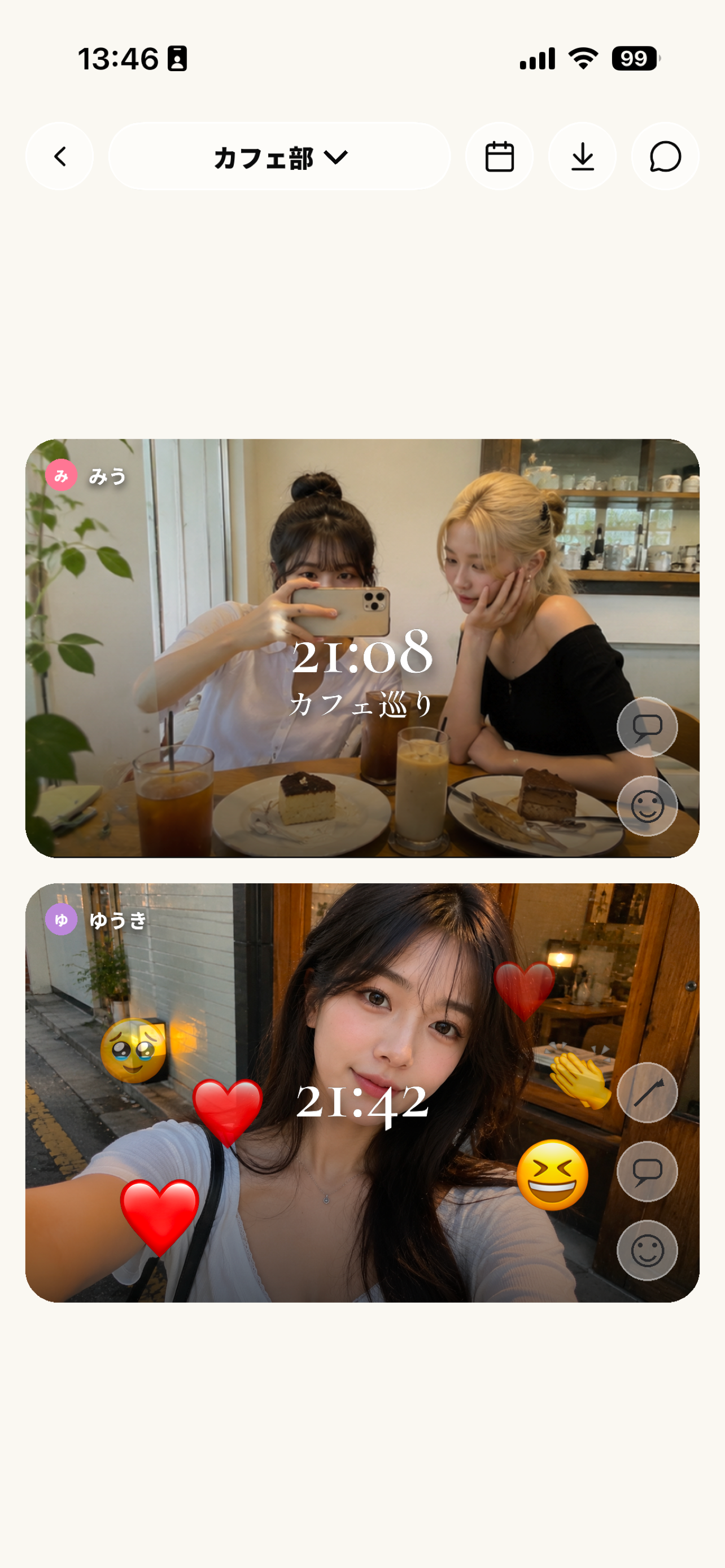725x1568 pixels.
Task: Expand the カフェ部 group dropdown
Action: 279,156
